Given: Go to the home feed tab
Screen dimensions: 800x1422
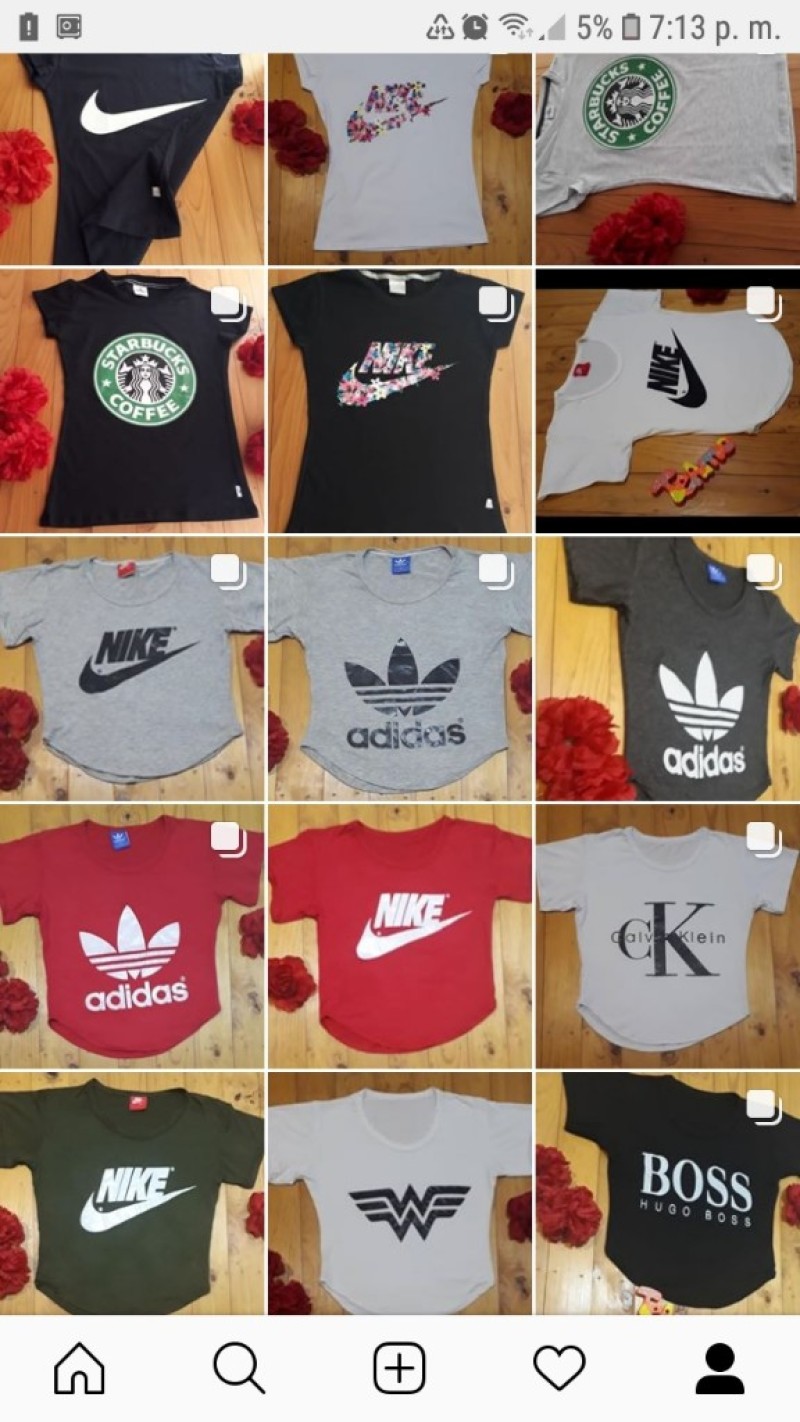Looking at the screenshot, I should [x=80, y=1367].
